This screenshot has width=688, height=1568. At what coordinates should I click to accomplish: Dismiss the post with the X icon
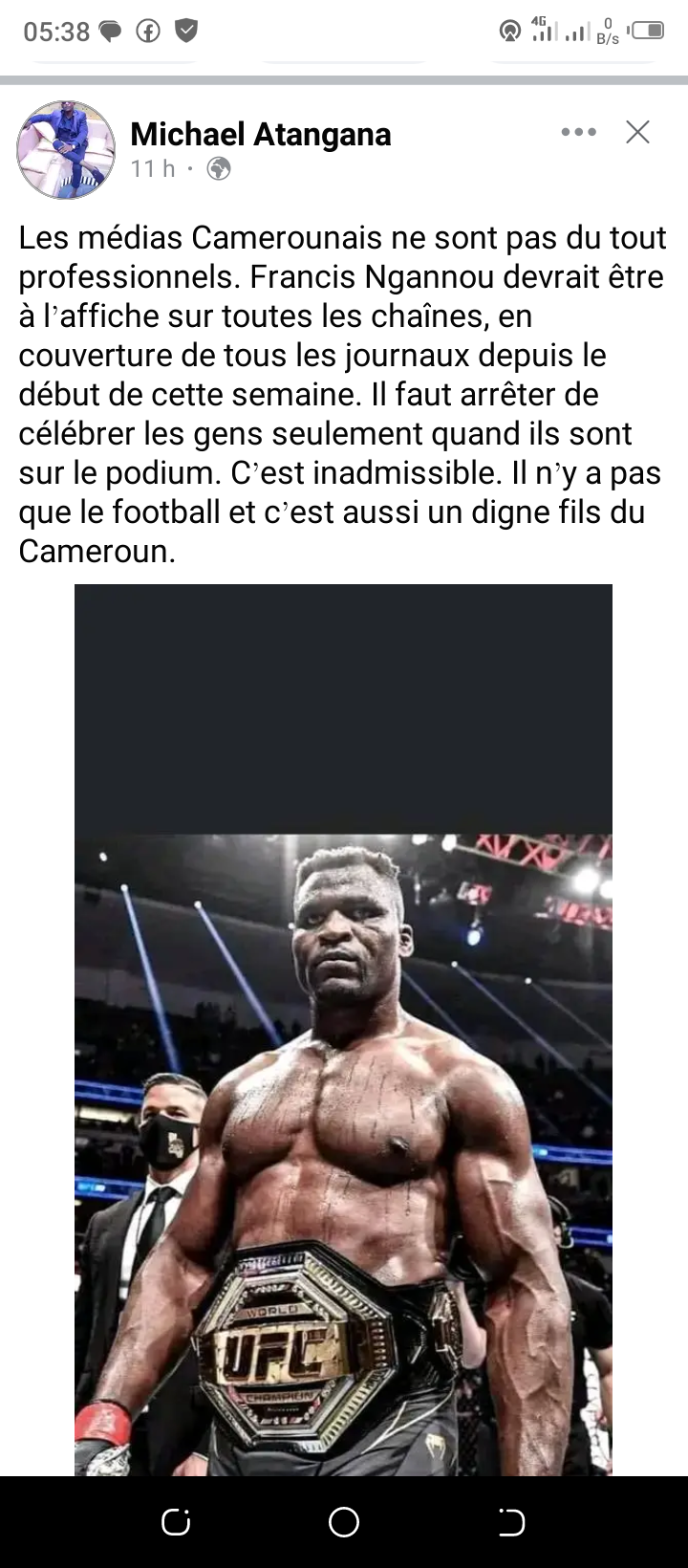click(637, 132)
